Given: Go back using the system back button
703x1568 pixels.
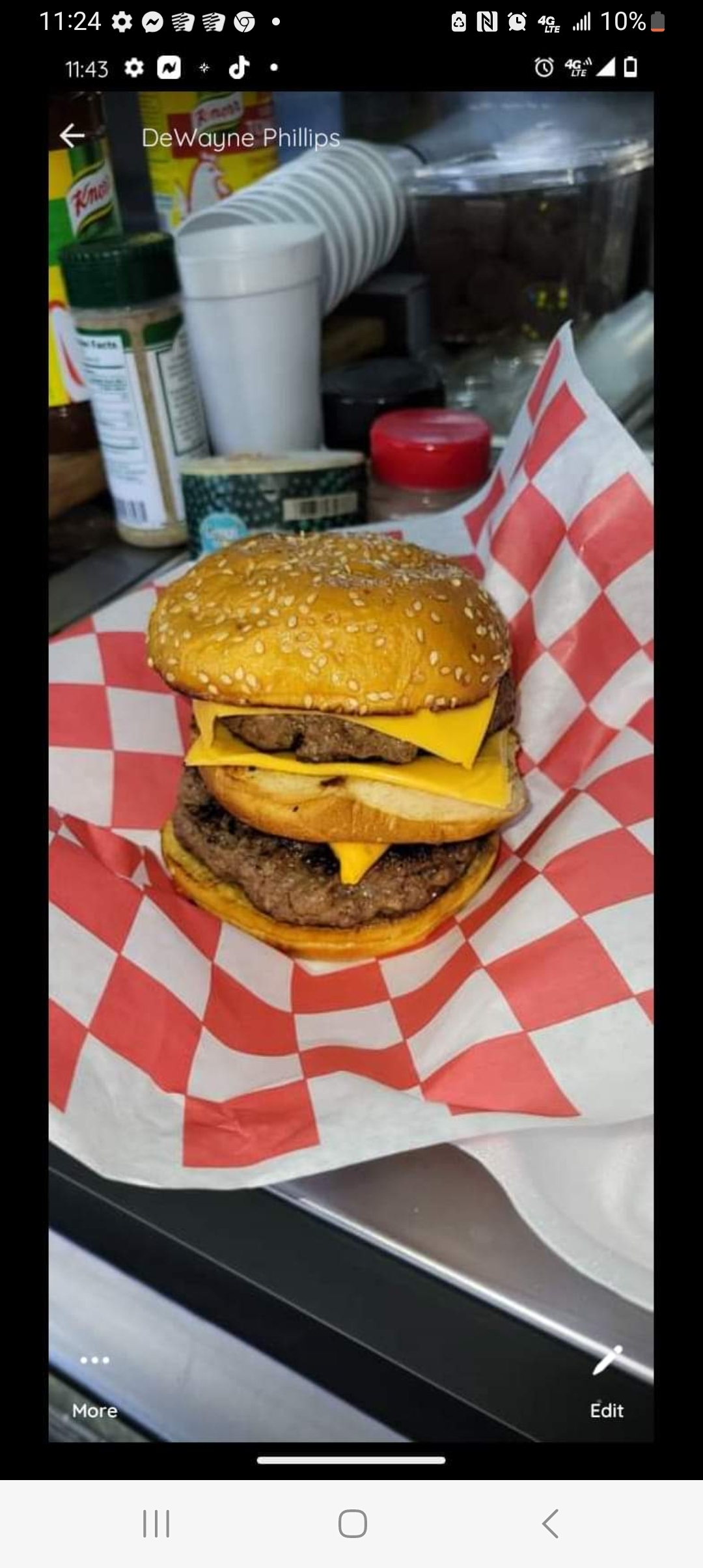Looking at the screenshot, I should (x=551, y=1524).
